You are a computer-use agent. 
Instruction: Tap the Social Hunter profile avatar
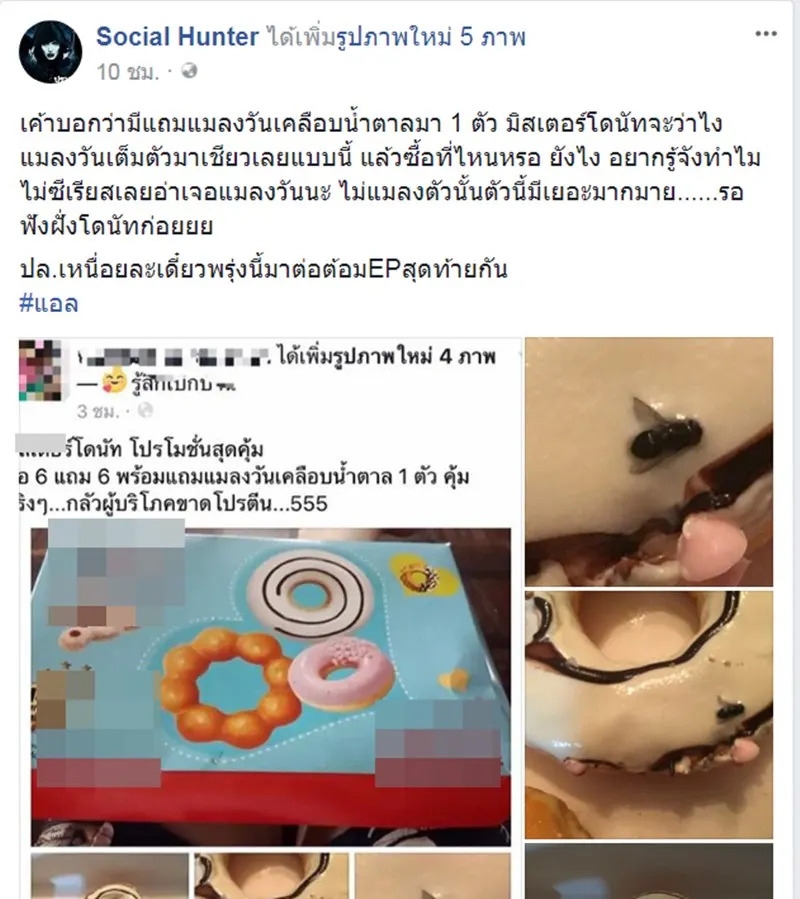[50, 51]
